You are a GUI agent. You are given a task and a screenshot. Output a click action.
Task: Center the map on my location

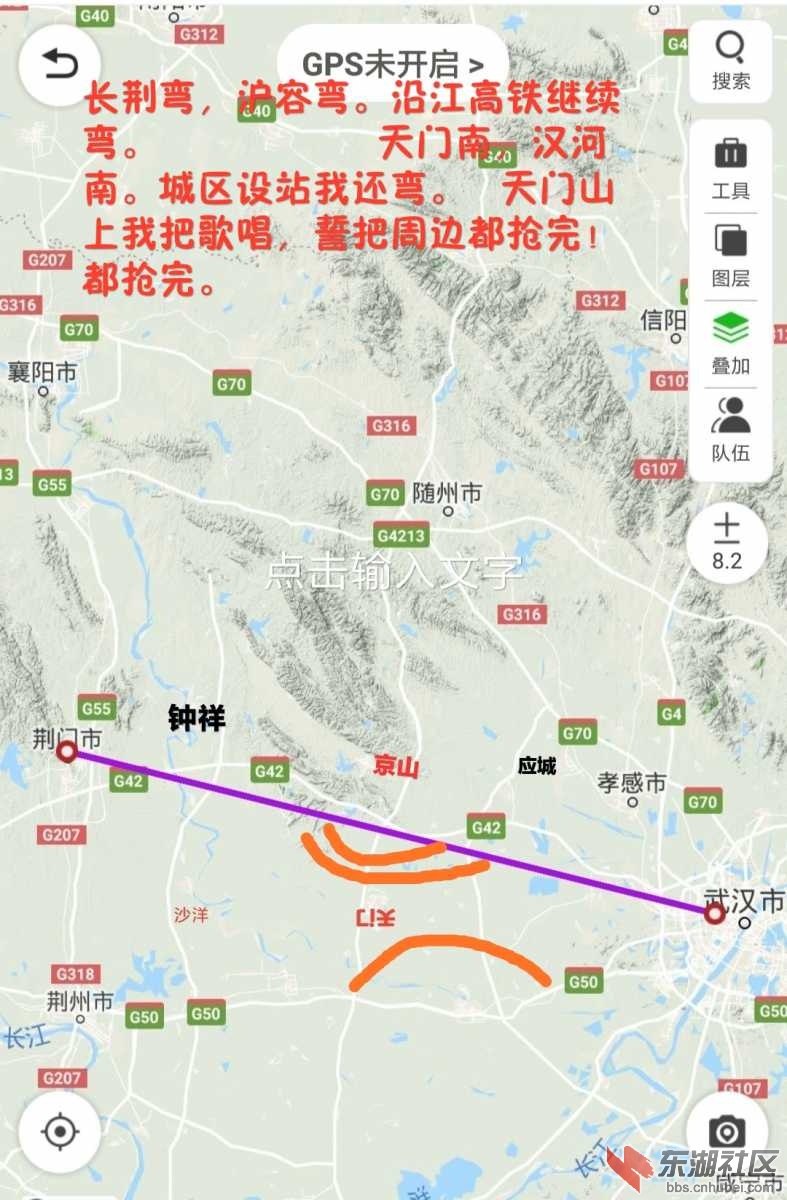(x=59, y=1131)
